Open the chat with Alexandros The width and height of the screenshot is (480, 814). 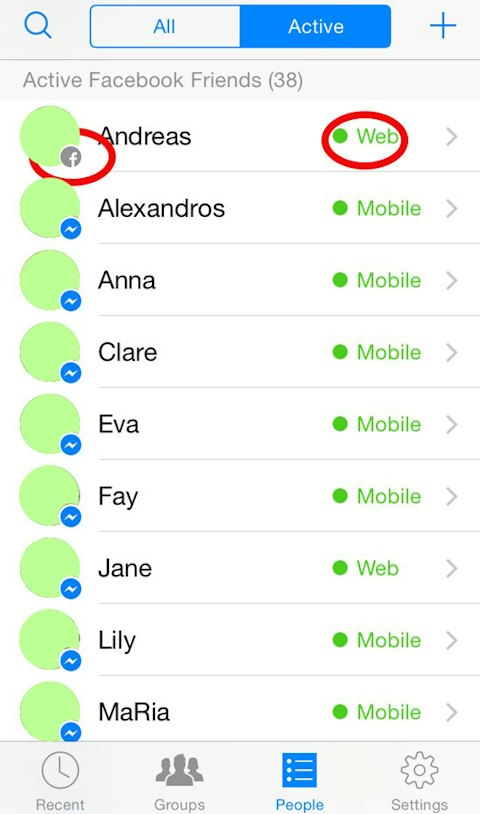[240, 208]
